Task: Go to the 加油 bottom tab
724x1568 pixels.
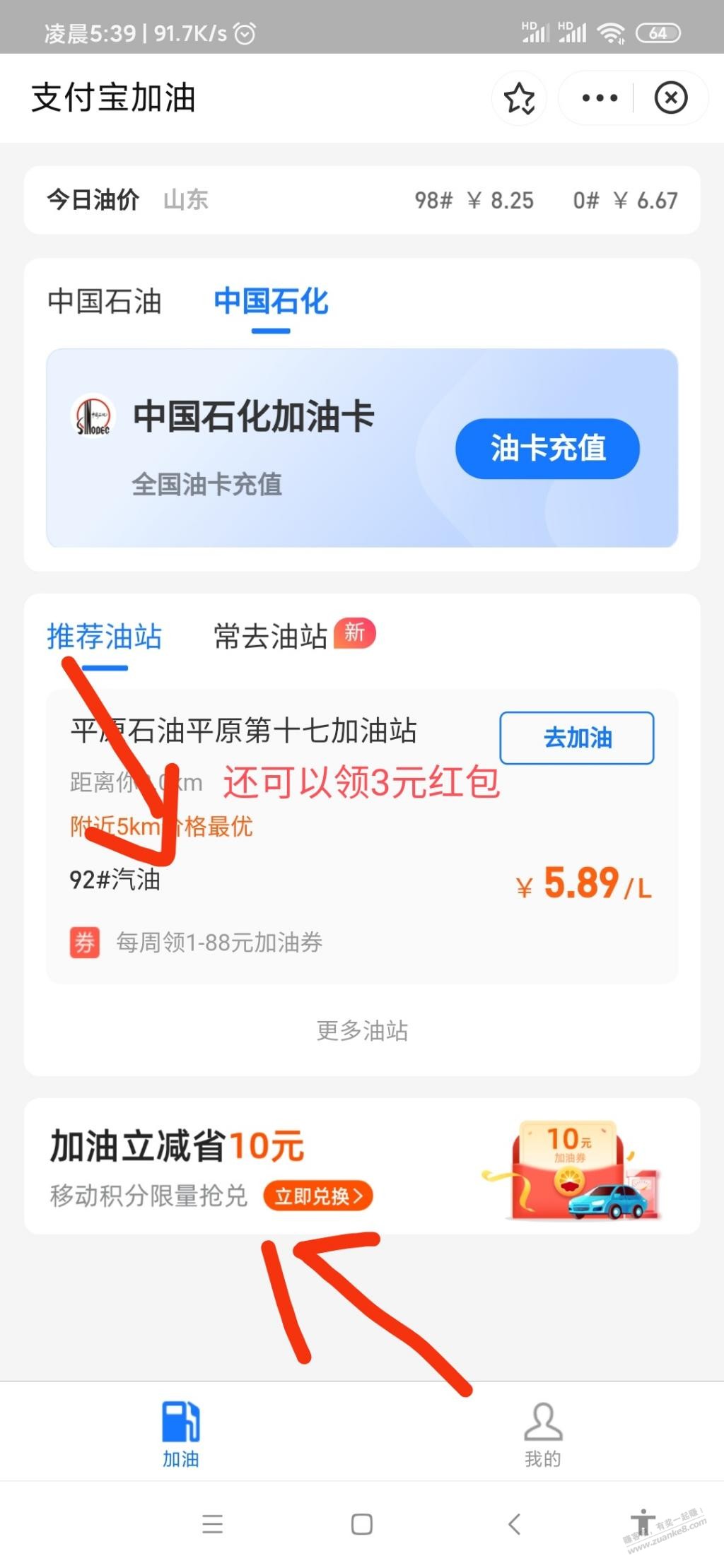Action: tap(180, 1434)
